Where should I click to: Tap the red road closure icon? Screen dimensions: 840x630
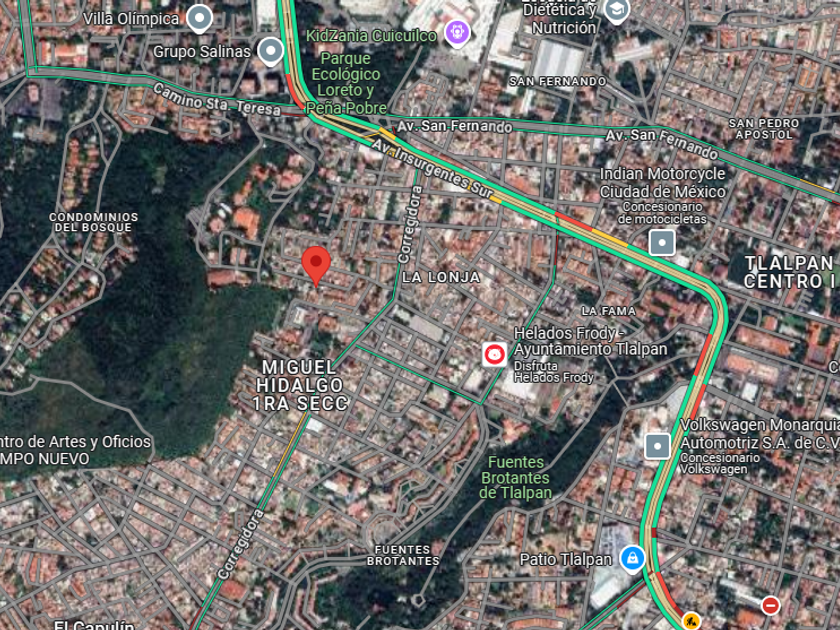(x=770, y=606)
